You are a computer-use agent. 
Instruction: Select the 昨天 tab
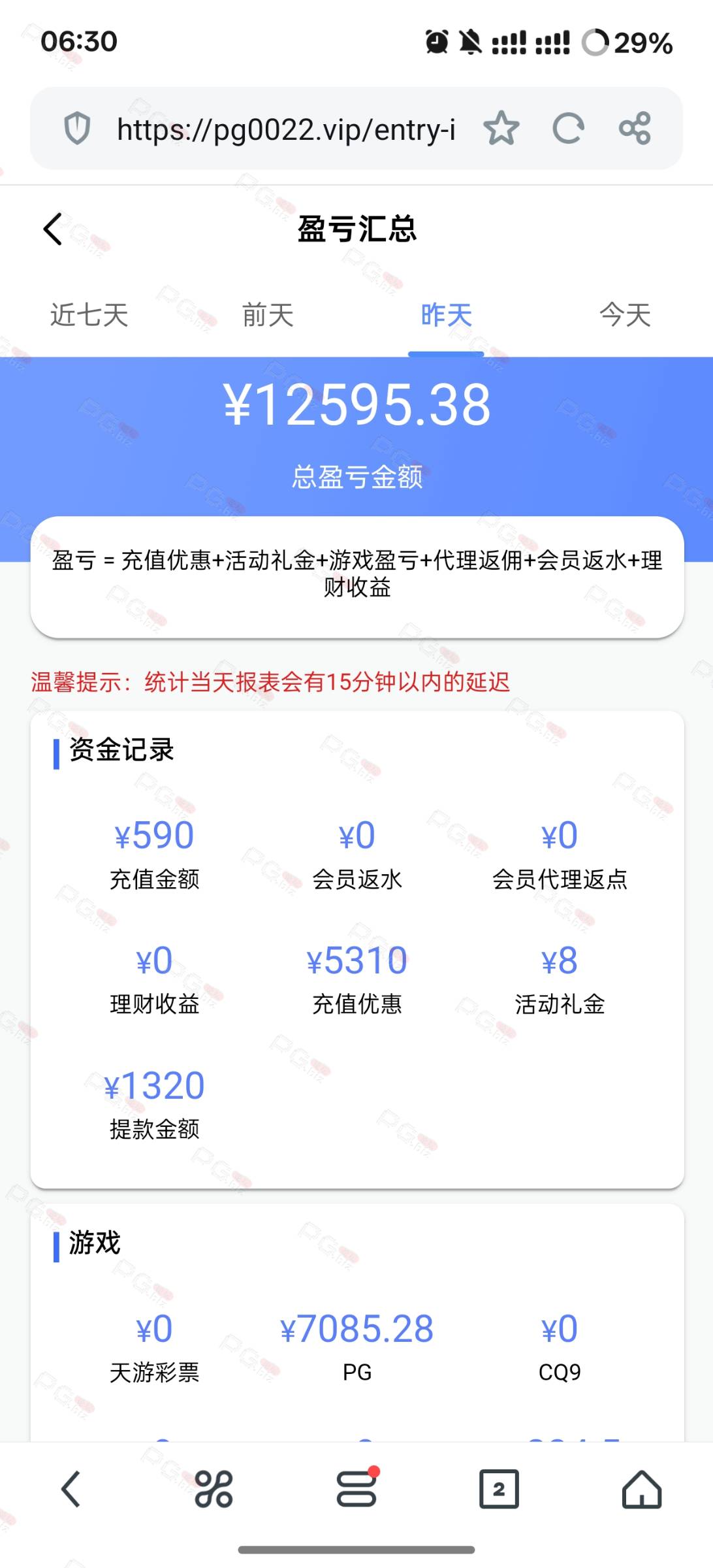pyautogui.click(x=446, y=315)
